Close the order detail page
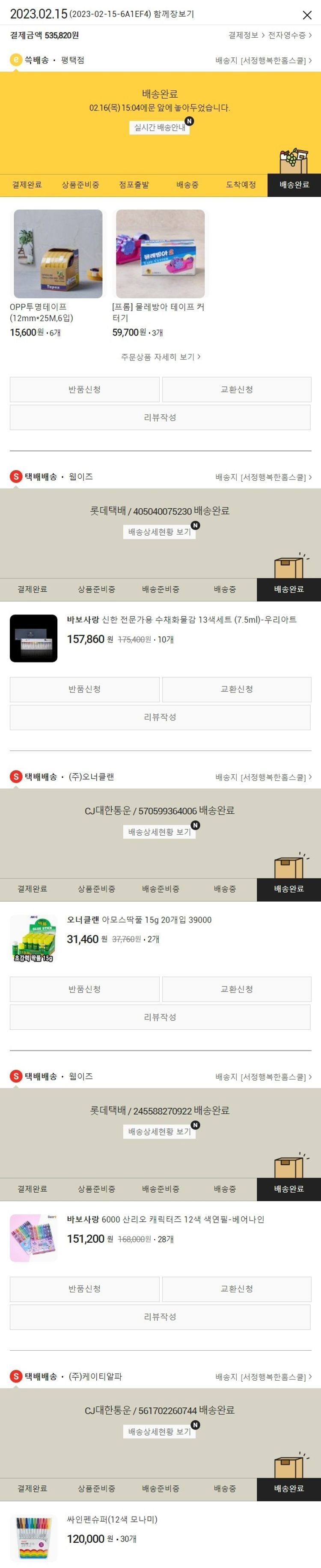This screenshot has width=321, height=1568. (x=307, y=15)
